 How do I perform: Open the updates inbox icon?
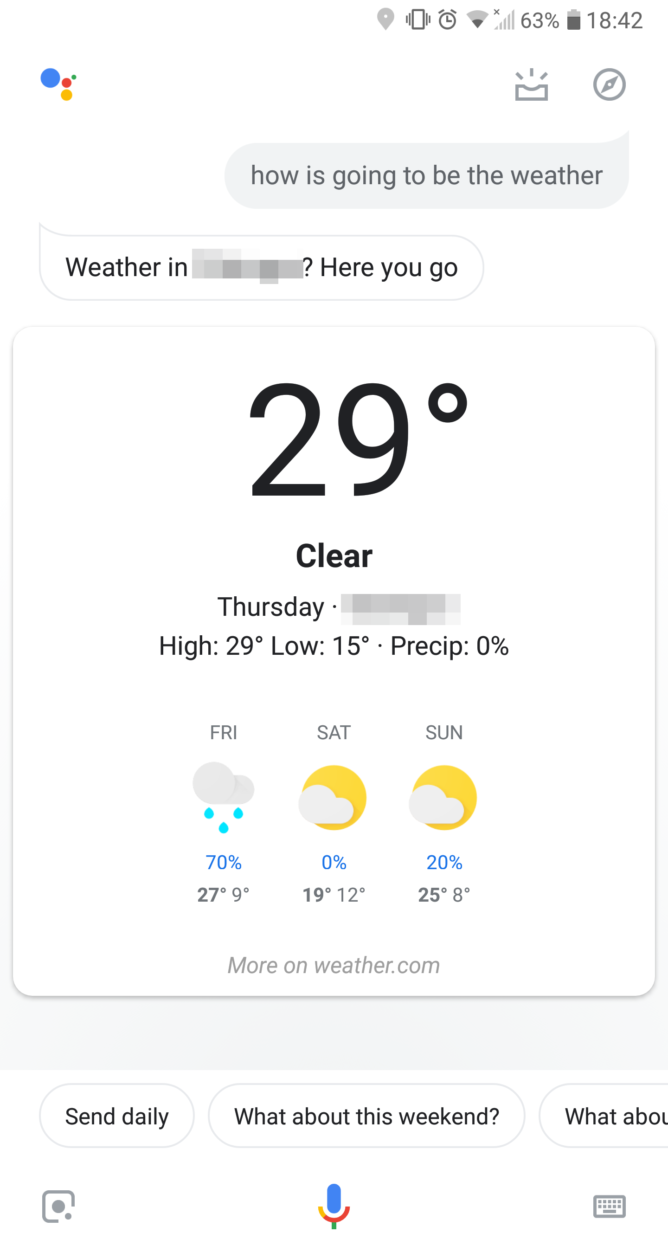click(x=531, y=86)
